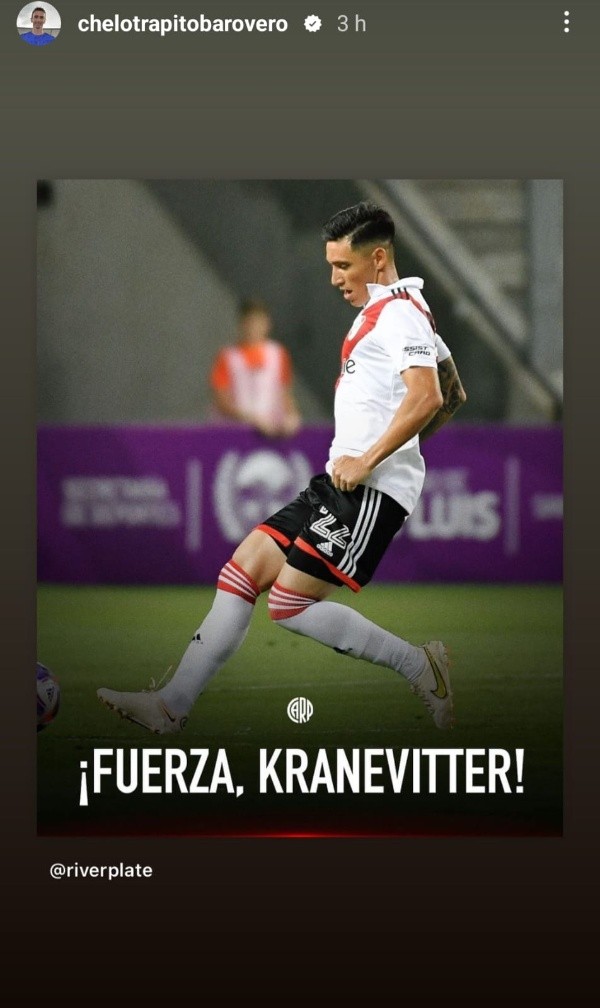Open chelotrapitobarovero's profile picture
Screen dimensions: 600x1008
[x=38, y=23]
